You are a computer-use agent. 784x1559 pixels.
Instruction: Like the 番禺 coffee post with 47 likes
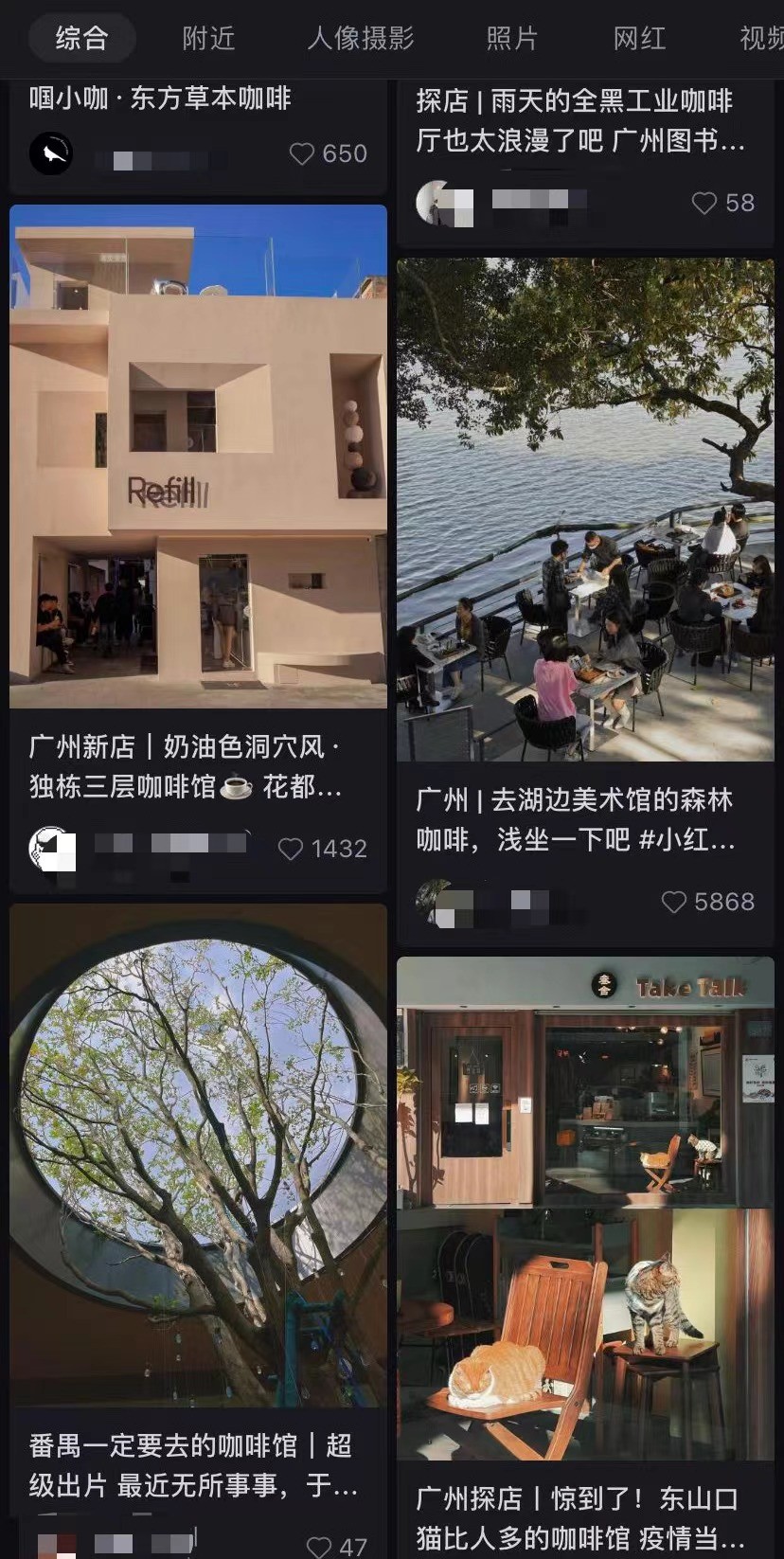tap(319, 1547)
